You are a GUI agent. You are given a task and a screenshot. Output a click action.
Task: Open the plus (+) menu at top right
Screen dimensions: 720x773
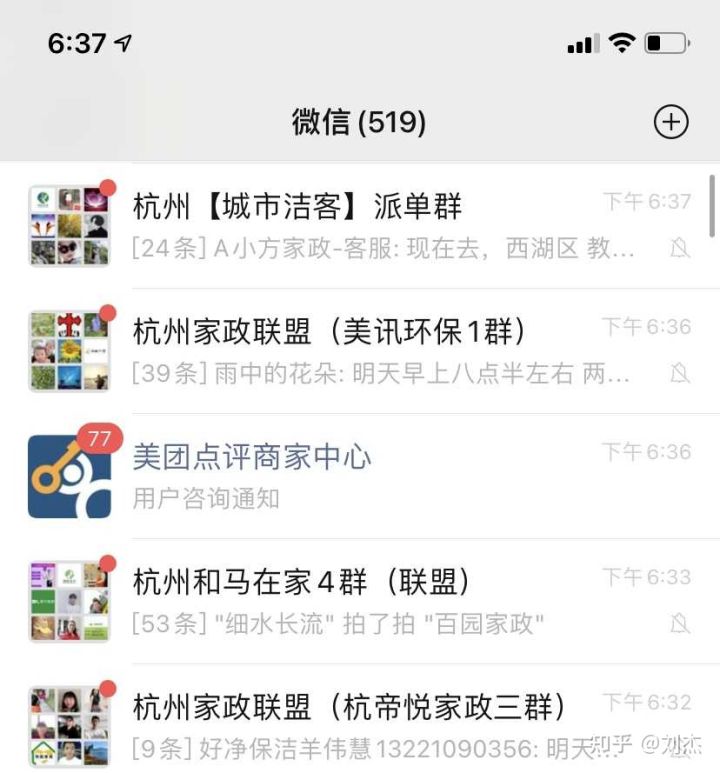[x=672, y=120]
